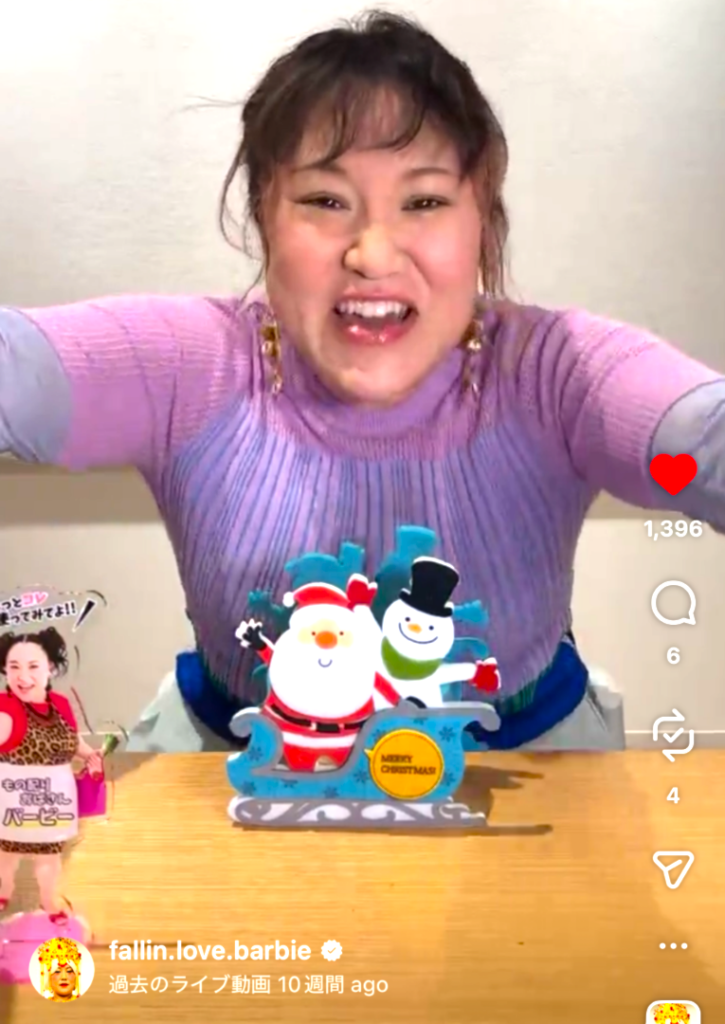Open fallin.love.barbie profile picture
The image size is (725, 1024).
(x=62, y=968)
